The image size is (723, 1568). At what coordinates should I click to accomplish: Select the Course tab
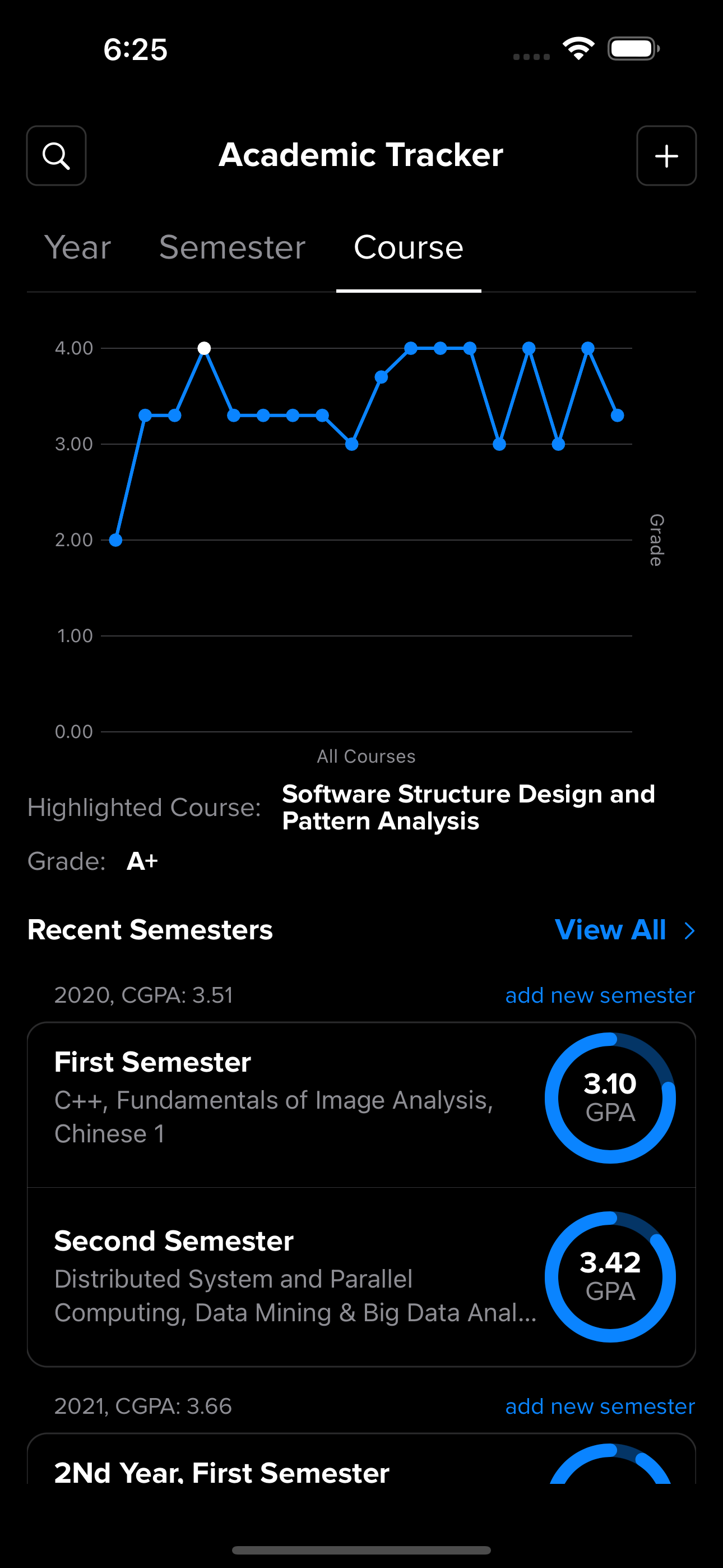(409, 248)
